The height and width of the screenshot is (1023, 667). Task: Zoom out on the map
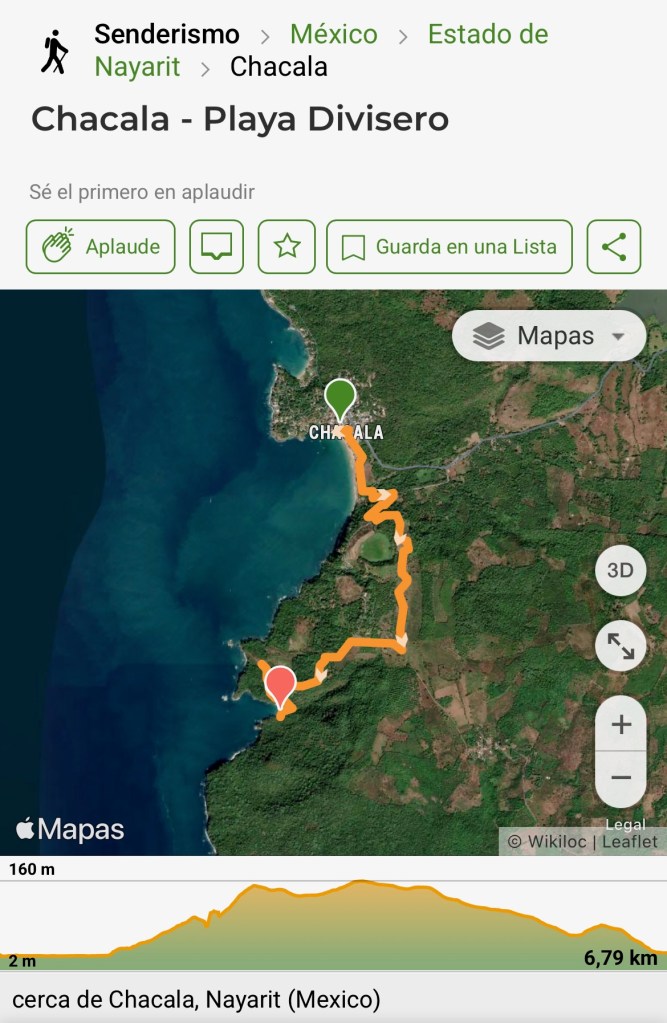(620, 777)
